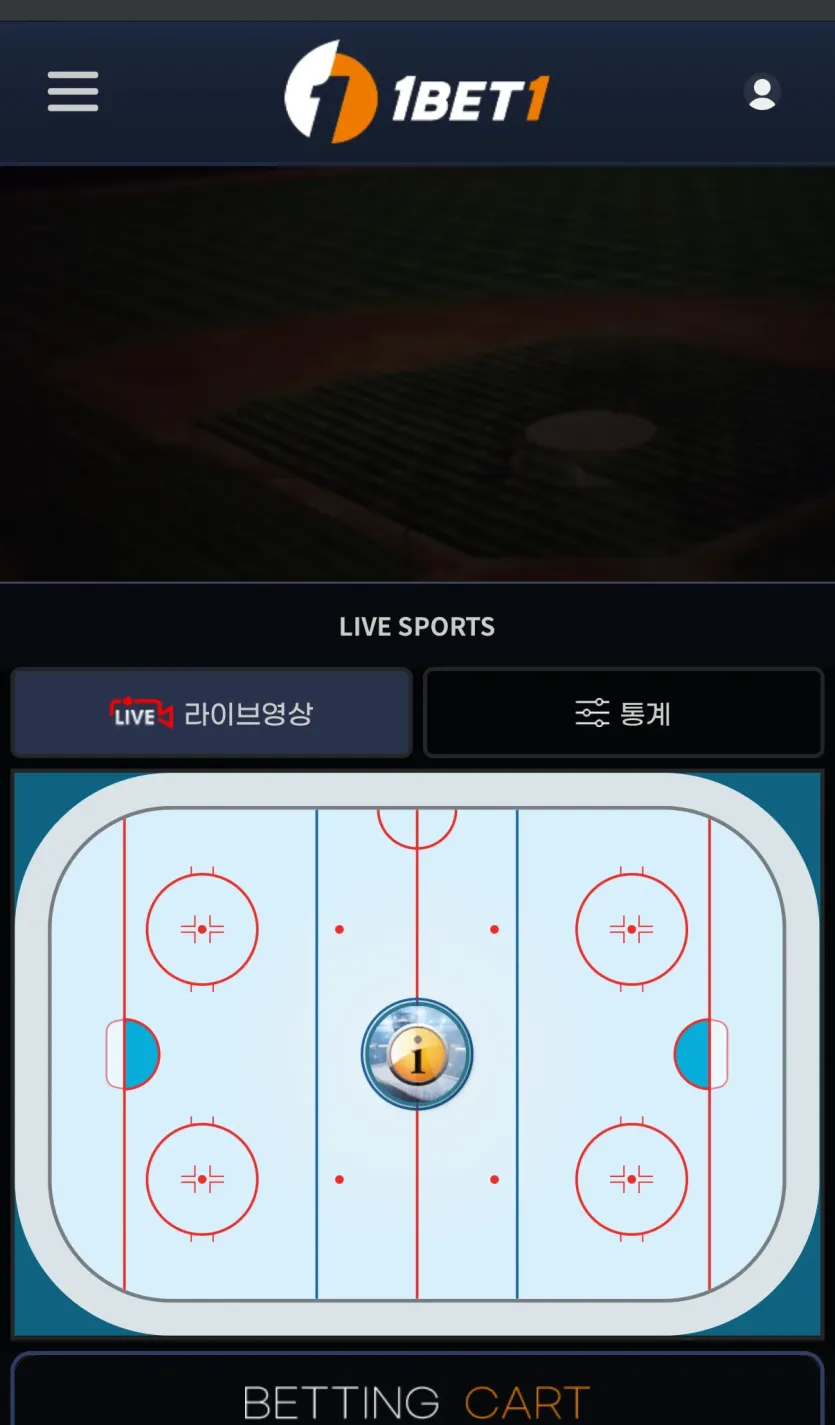Tap the info badge on the rink
The image size is (835, 1425).
[x=417, y=1054]
